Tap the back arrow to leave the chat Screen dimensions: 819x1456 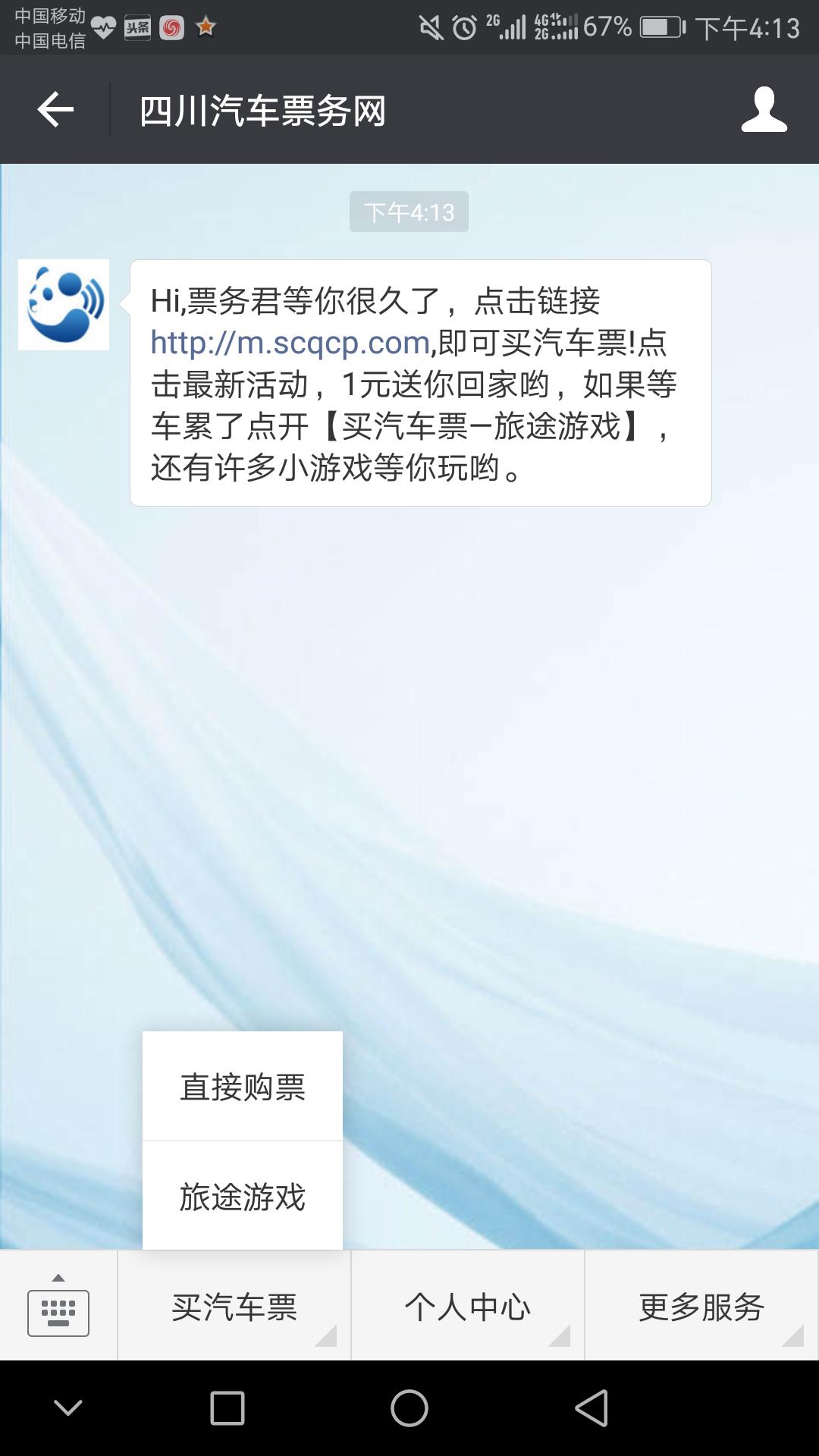click(x=53, y=110)
